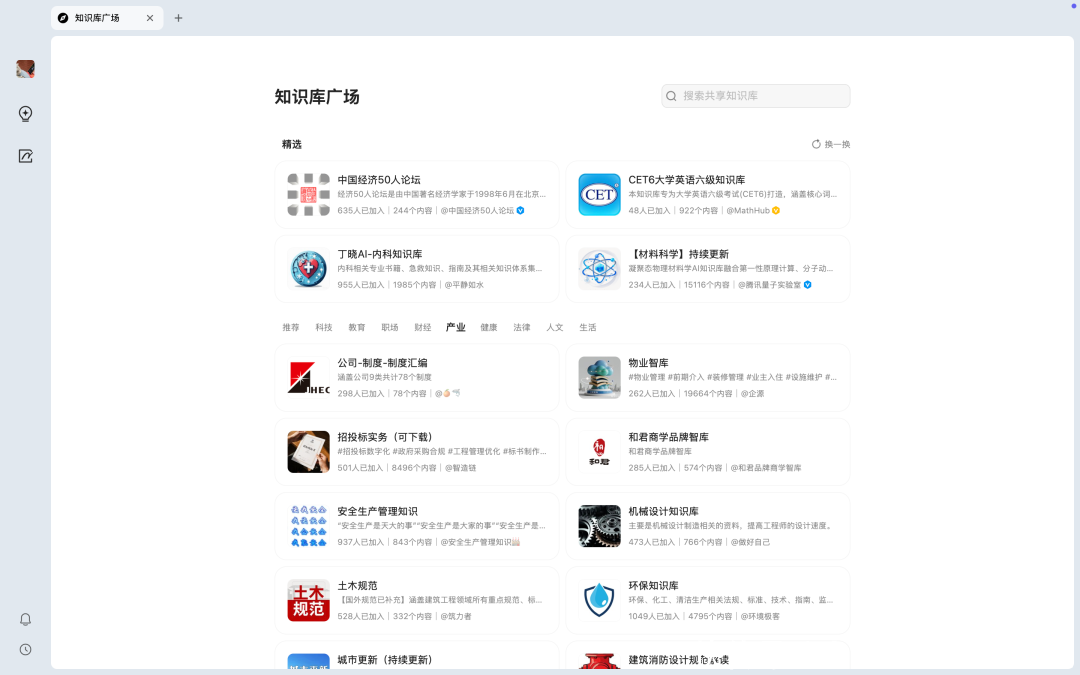This screenshot has height=675, width=1080.
Task: Open the history clock icon
Action: pyautogui.click(x=26, y=649)
